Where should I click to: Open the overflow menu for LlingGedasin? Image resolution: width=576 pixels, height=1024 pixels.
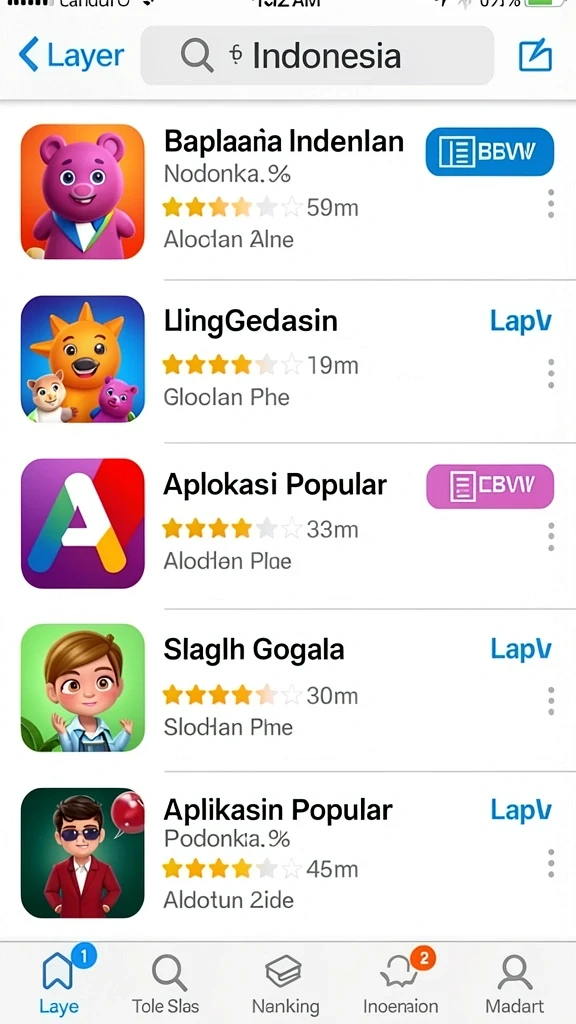[551, 374]
